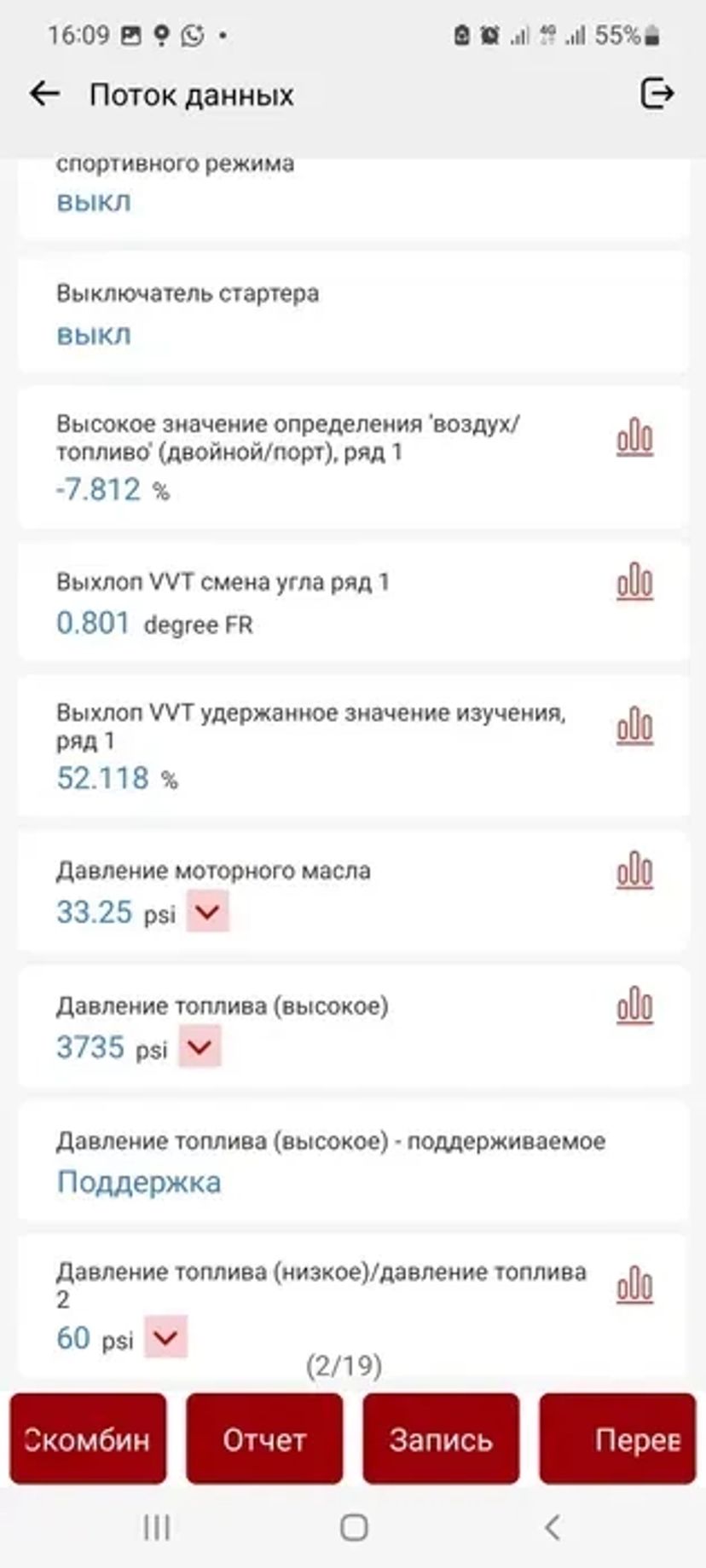Screen dimensions: 706x1568
Task: Start recording with the Запись button
Action: [x=440, y=1440]
